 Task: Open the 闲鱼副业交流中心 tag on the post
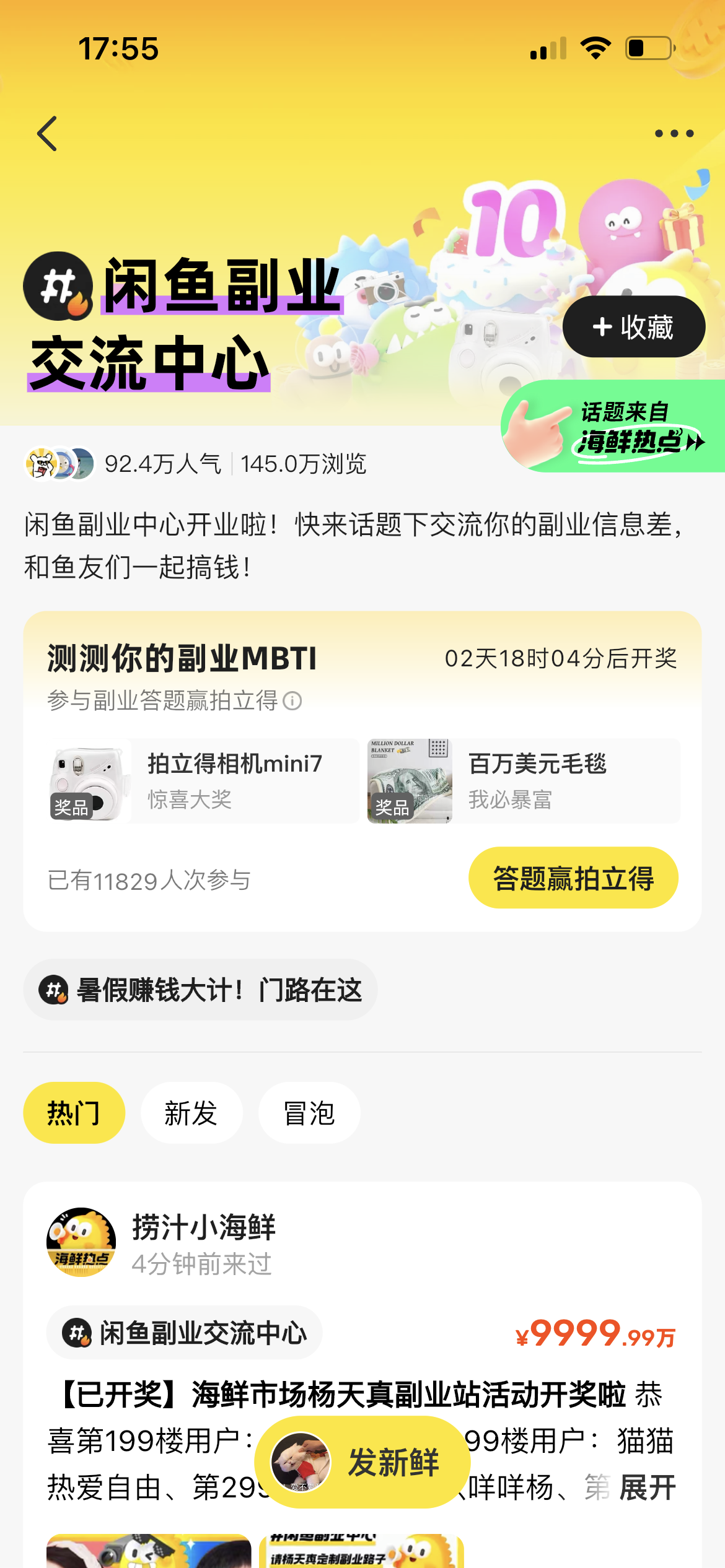[x=185, y=1333]
